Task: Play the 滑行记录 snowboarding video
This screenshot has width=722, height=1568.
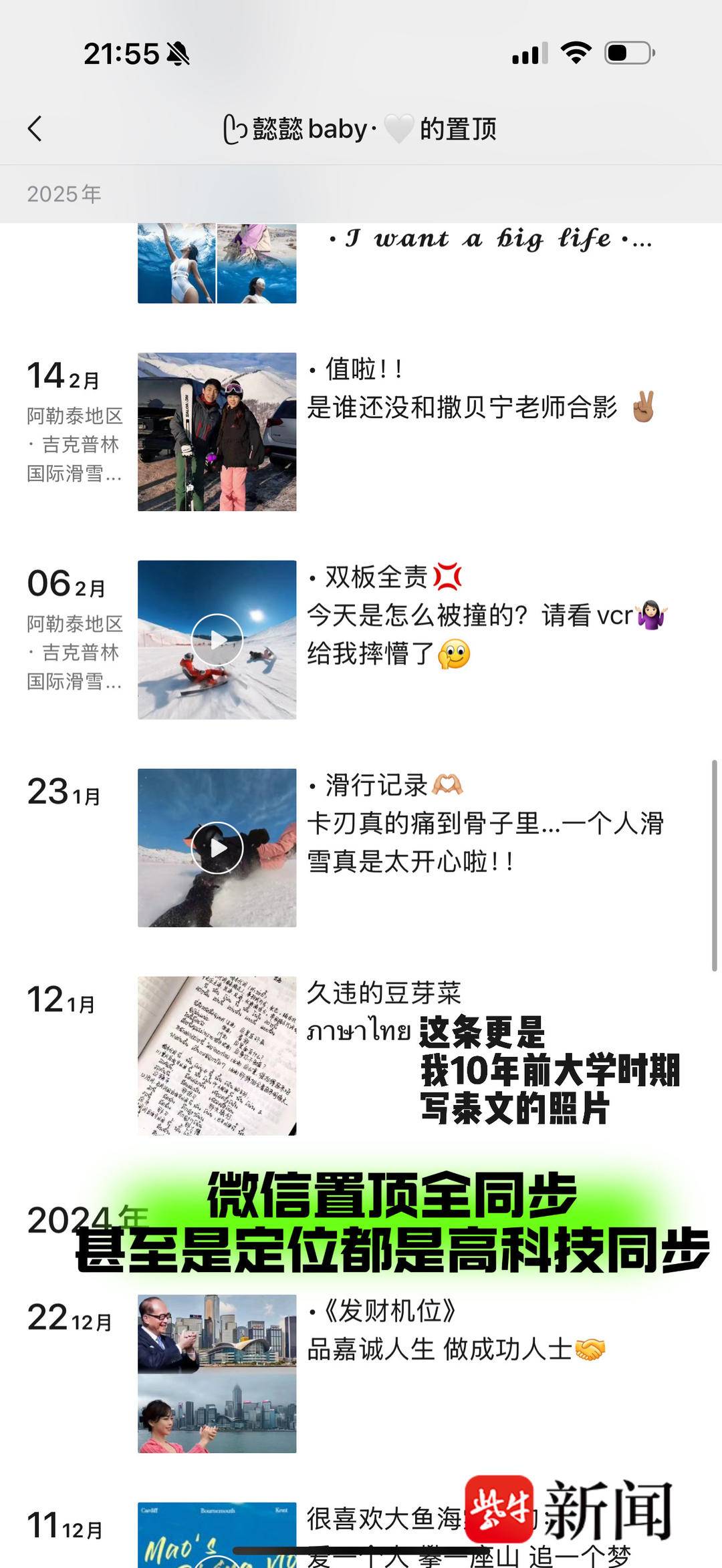Action: 217,847
